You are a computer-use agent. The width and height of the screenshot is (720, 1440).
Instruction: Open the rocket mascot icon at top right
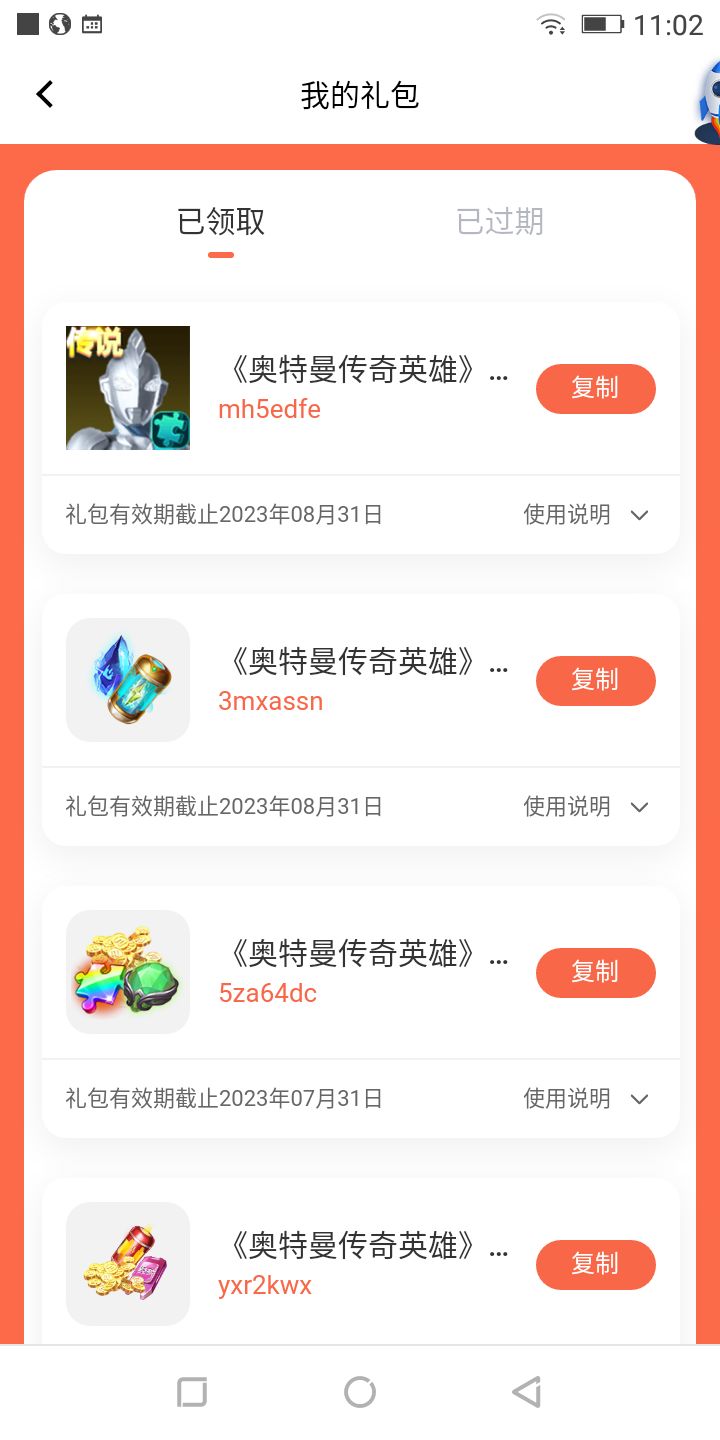click(x=708, y=100)
